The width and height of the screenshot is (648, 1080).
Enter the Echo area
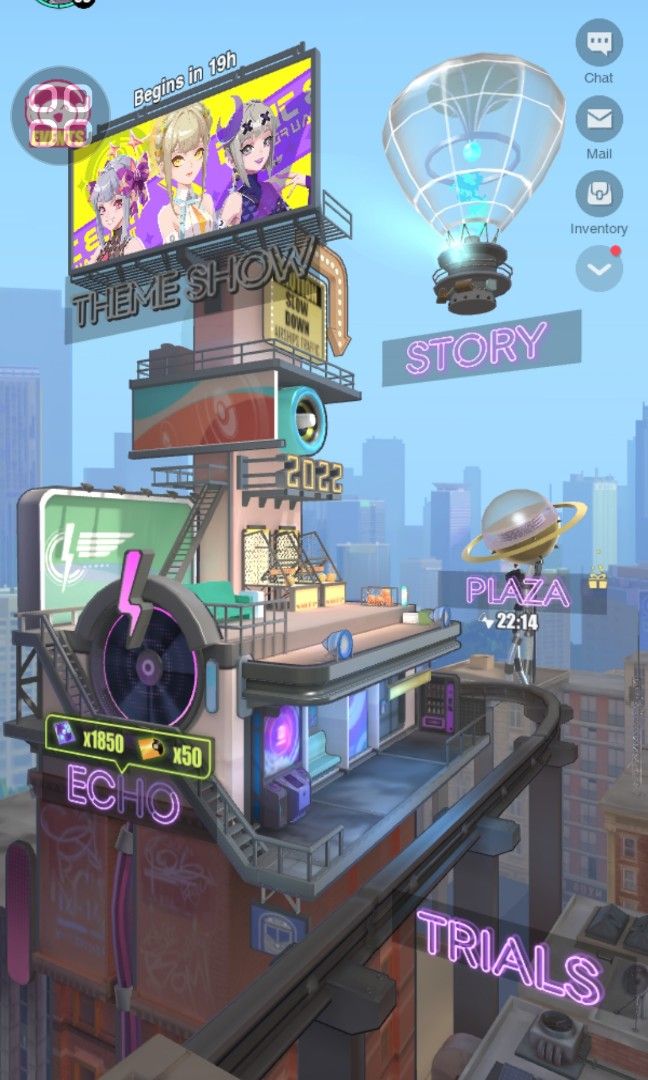pyautogui.click(x=124, y=797)
